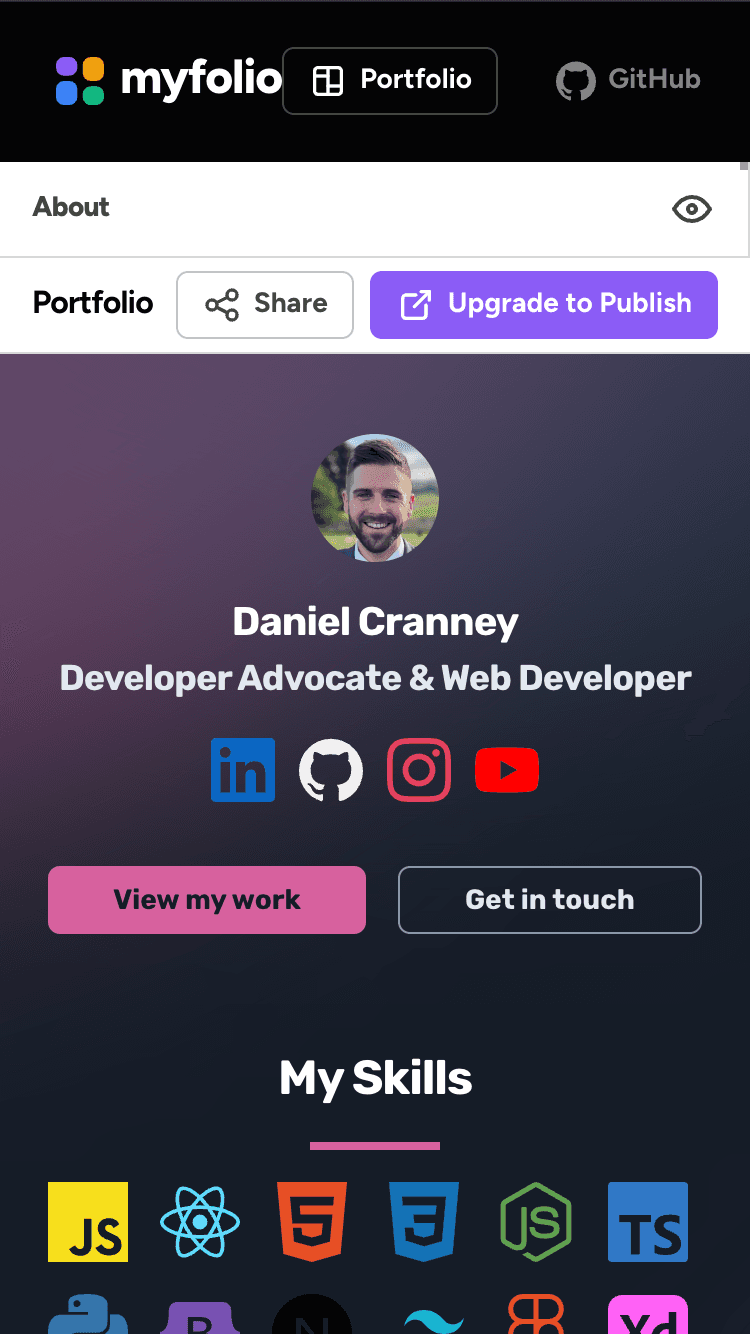Image resolution: width=750 pixels, height=1334 pixels.
Task: Open Daniel's YouTube channel icon
Action: (507, 770)
